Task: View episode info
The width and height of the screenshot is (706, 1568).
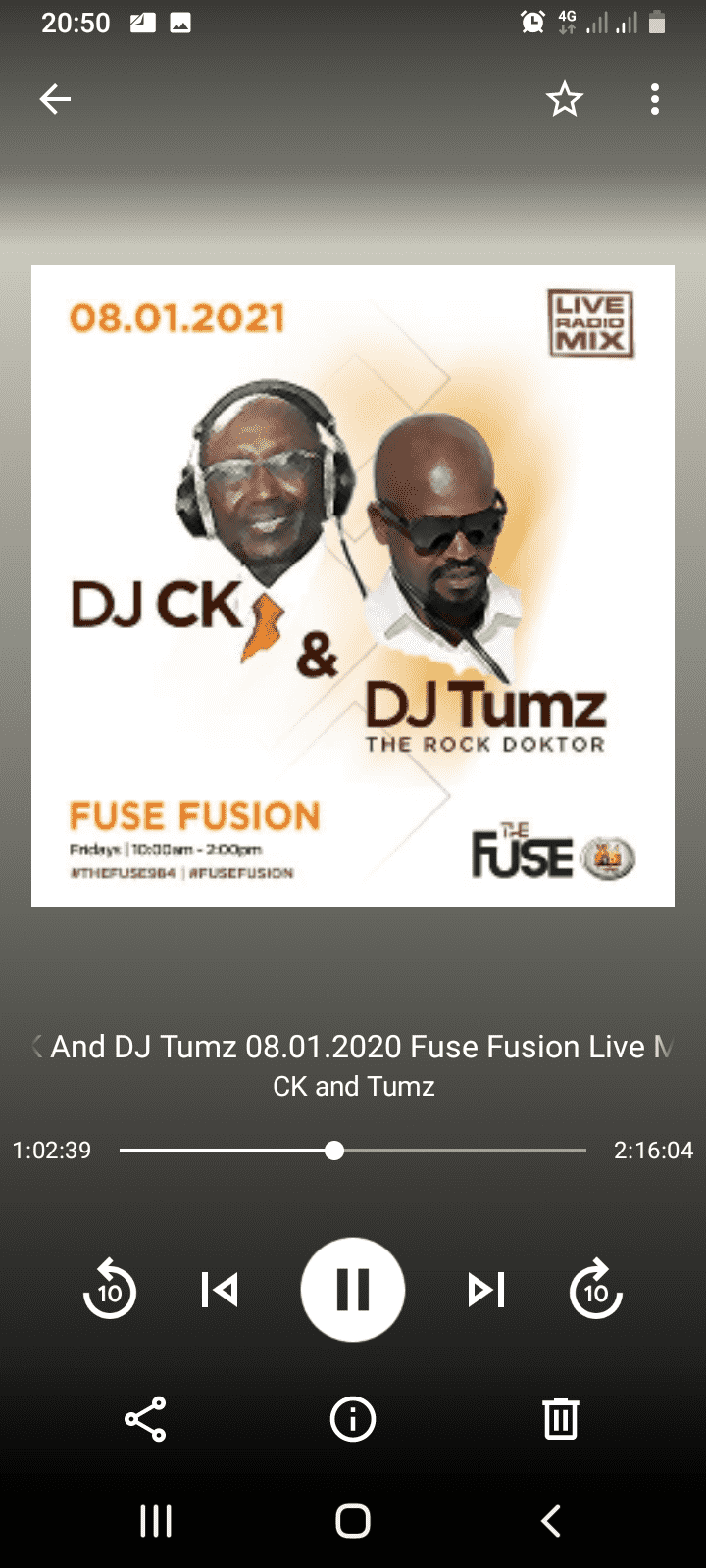Action: click(x=353, y=1419)
